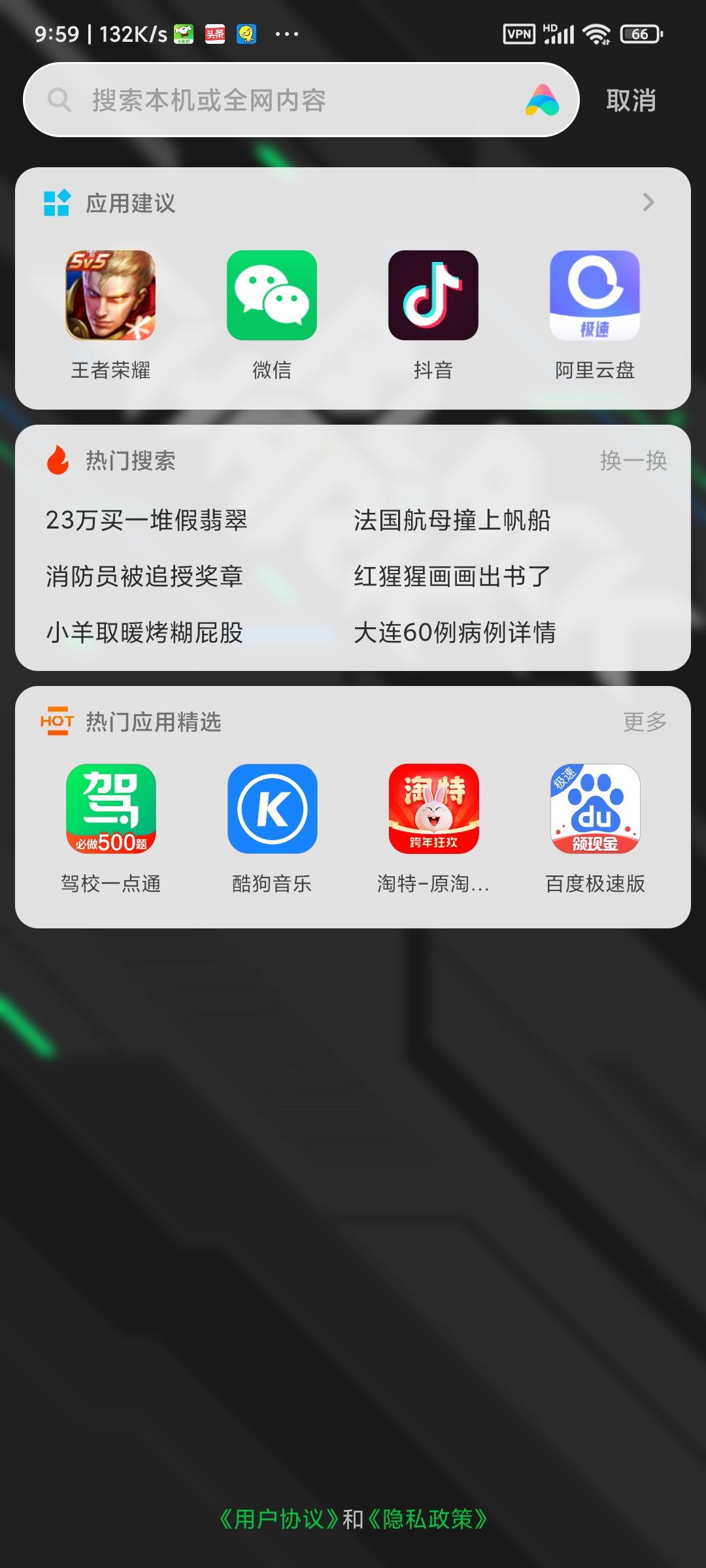Image resolution: width=706 pixels, height=1568 pixels.
Task: Expand 应用建议 with the chevron arrow
Action: coord(648,203)
